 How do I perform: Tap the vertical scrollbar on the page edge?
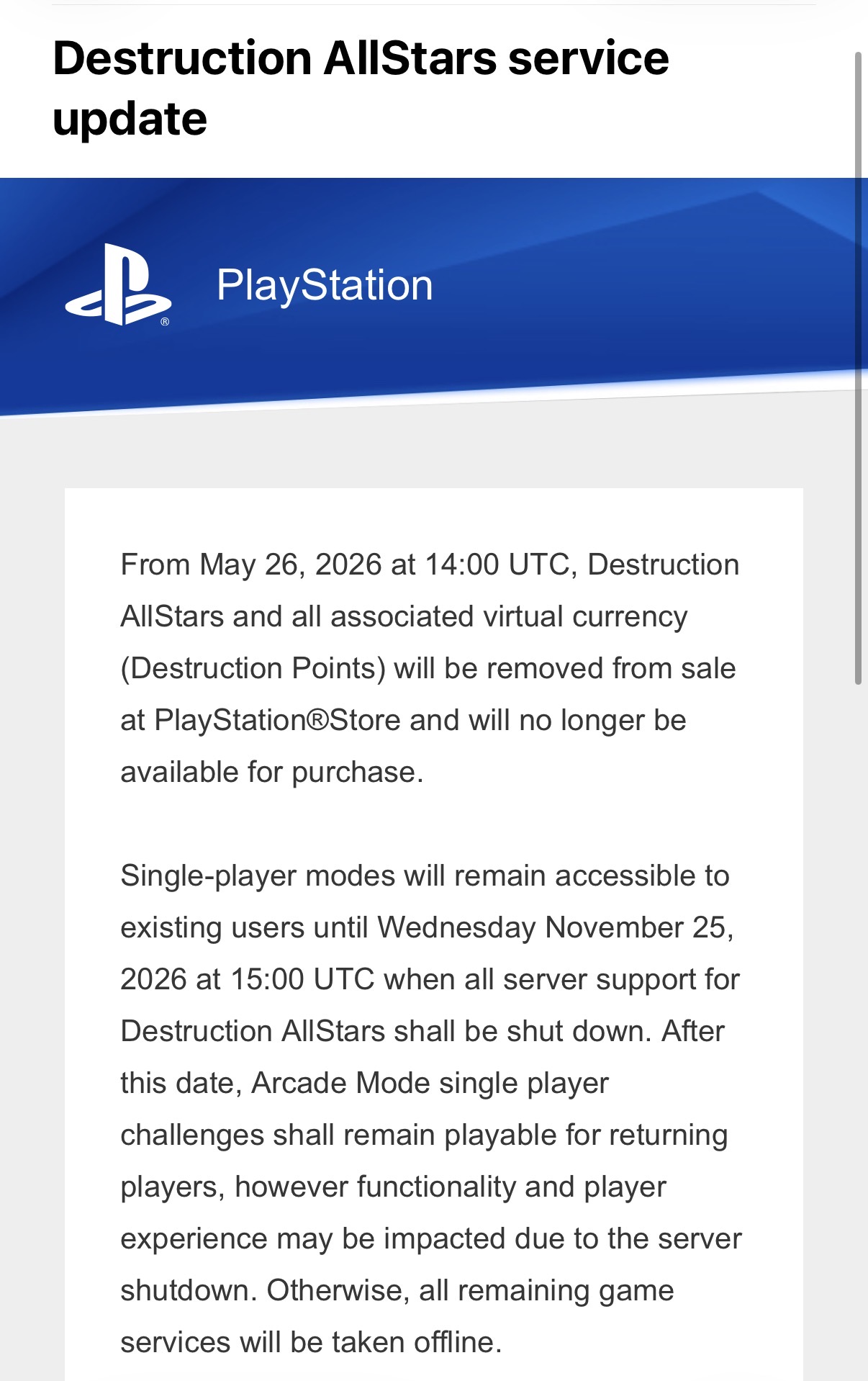(858, 368)
